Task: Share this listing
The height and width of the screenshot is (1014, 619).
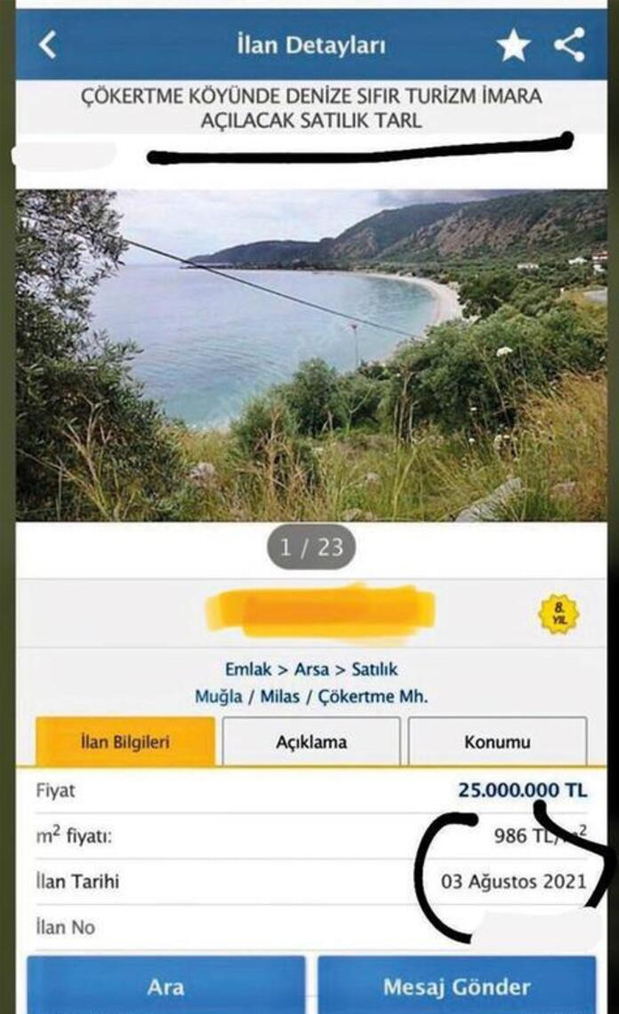Action: (x=570, y=45)
